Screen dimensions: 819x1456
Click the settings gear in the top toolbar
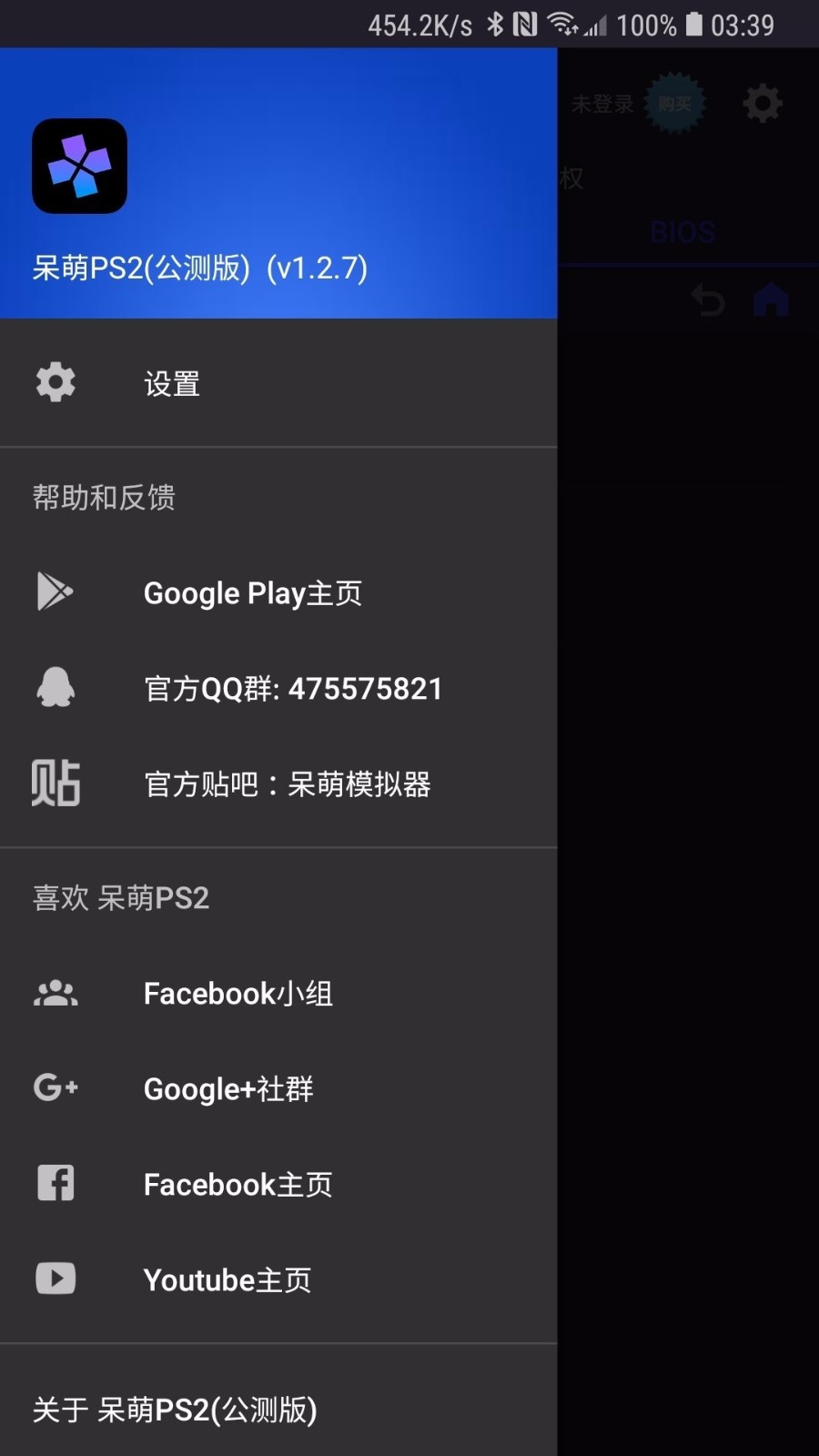(x=763, y=103)
